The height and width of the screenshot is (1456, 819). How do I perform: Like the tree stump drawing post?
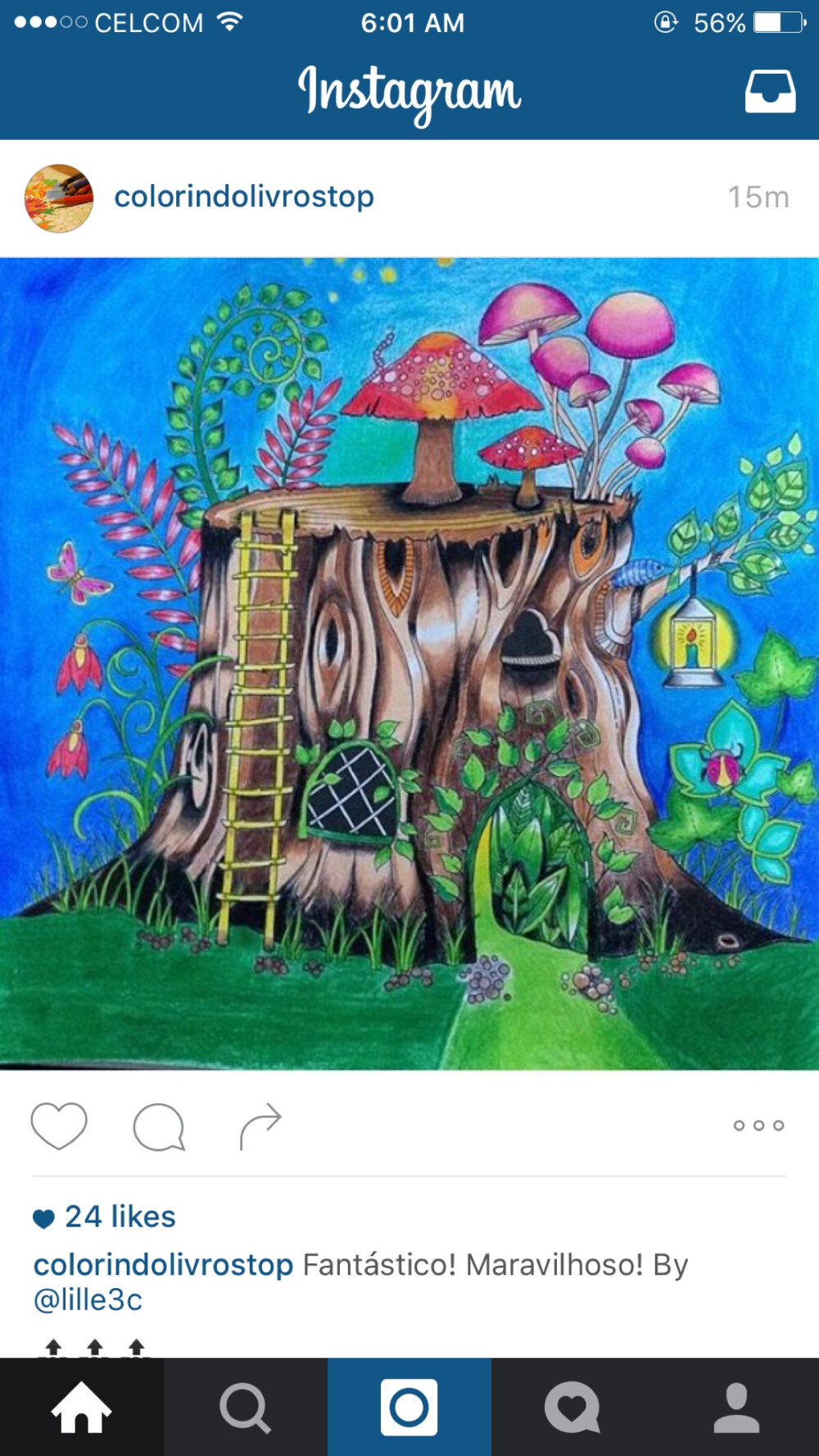pos(59,1126)
